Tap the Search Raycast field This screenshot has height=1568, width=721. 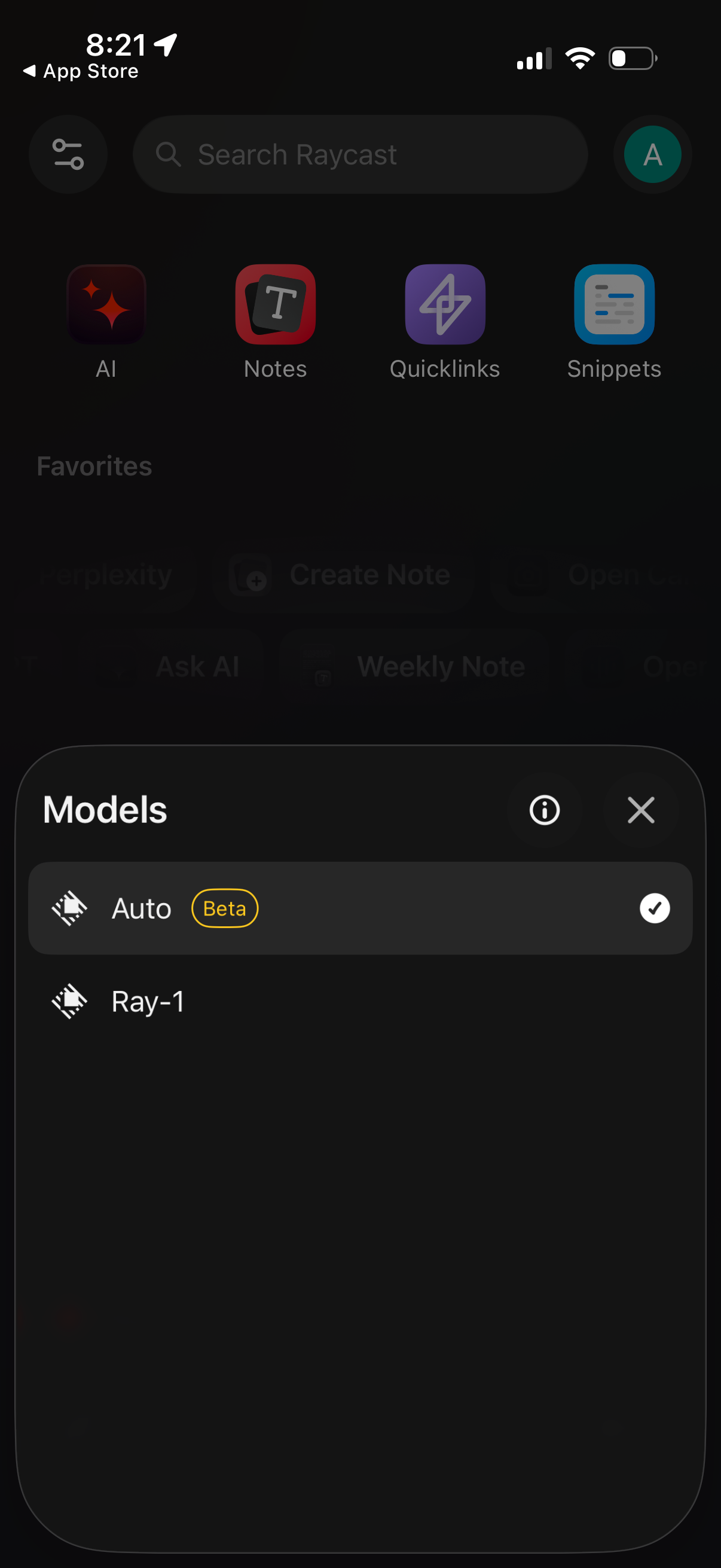[x=360, y=154]
